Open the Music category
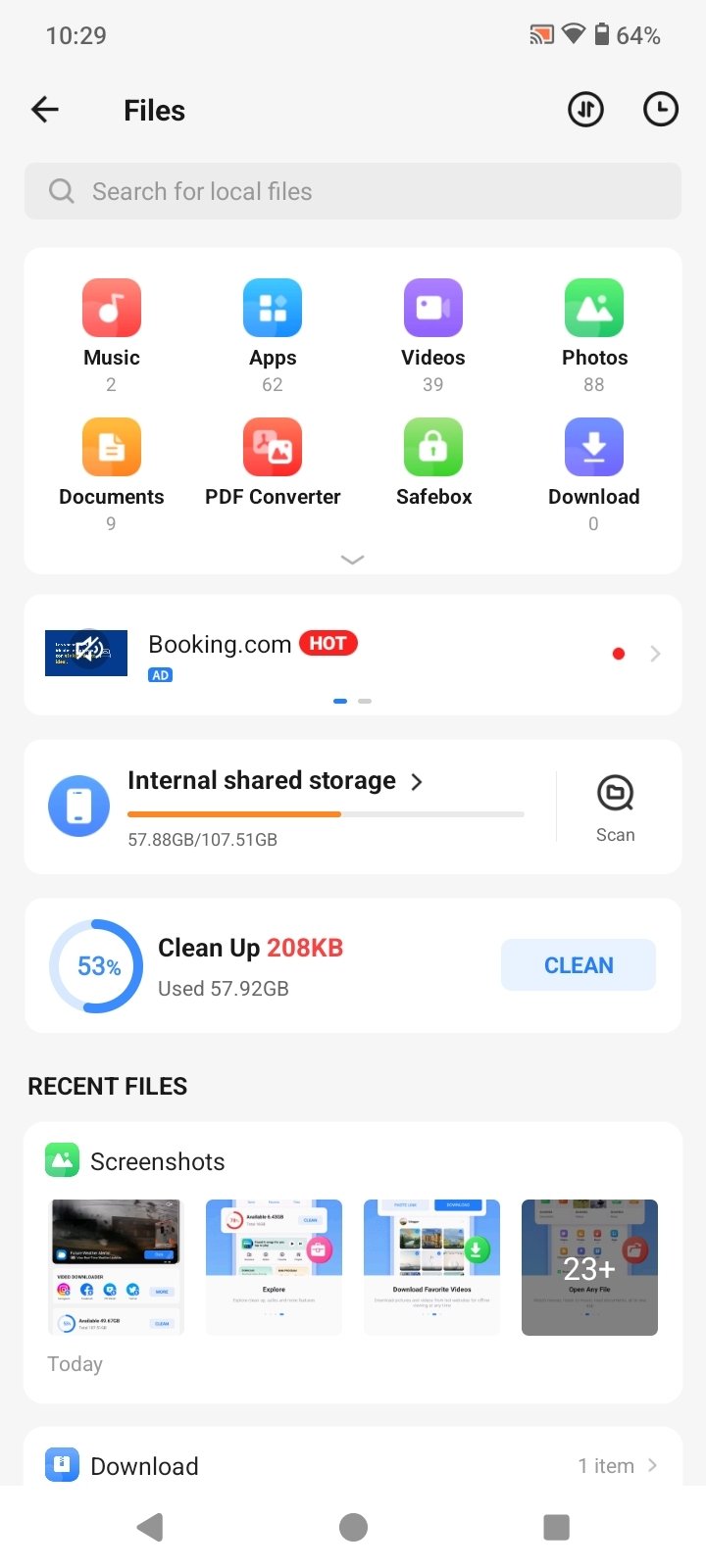706x1568 pixels. (112, 335)
